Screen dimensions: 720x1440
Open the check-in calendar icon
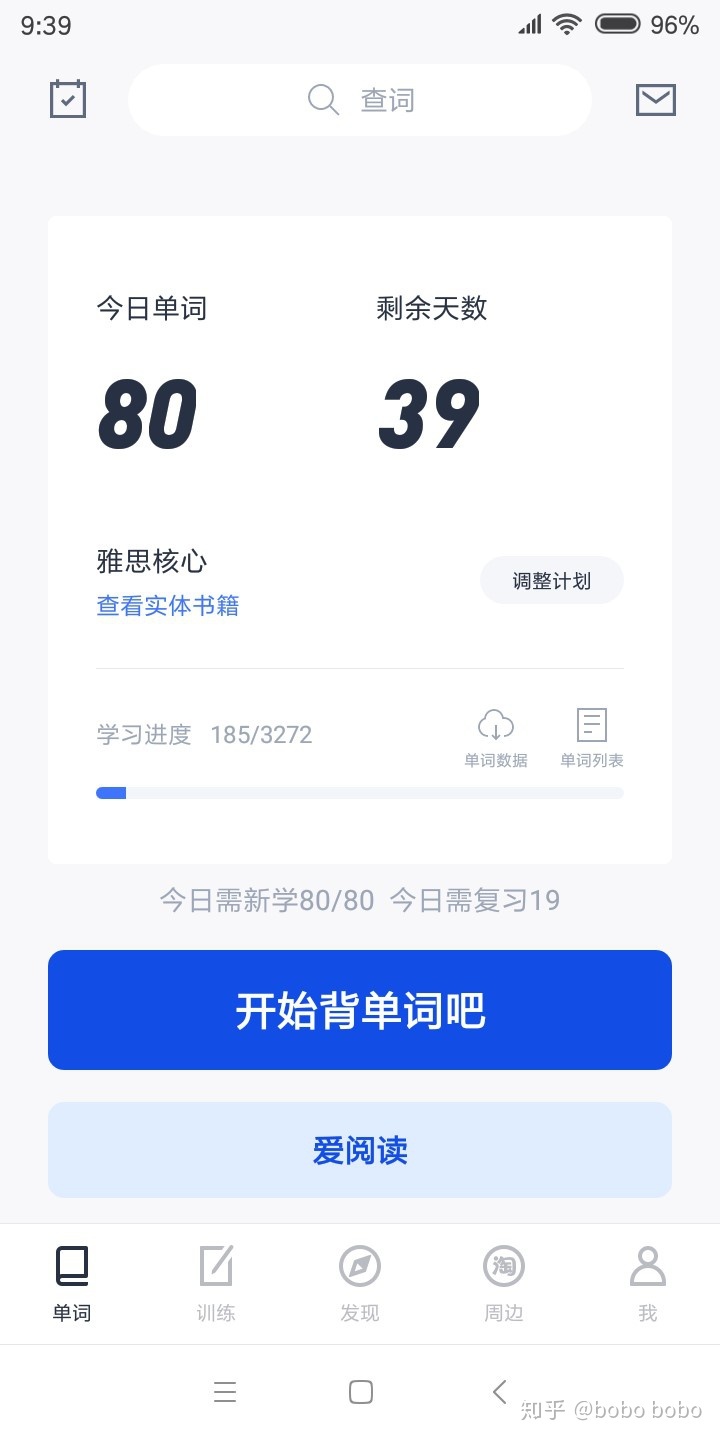coord(67,99)
